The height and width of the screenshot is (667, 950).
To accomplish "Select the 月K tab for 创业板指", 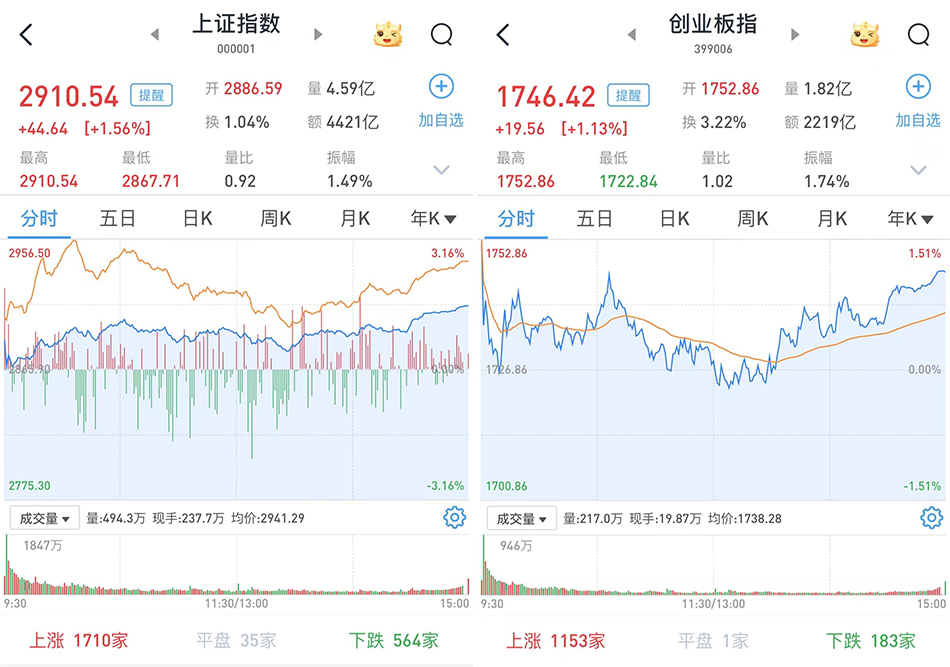I will click(x=831, y=219).
